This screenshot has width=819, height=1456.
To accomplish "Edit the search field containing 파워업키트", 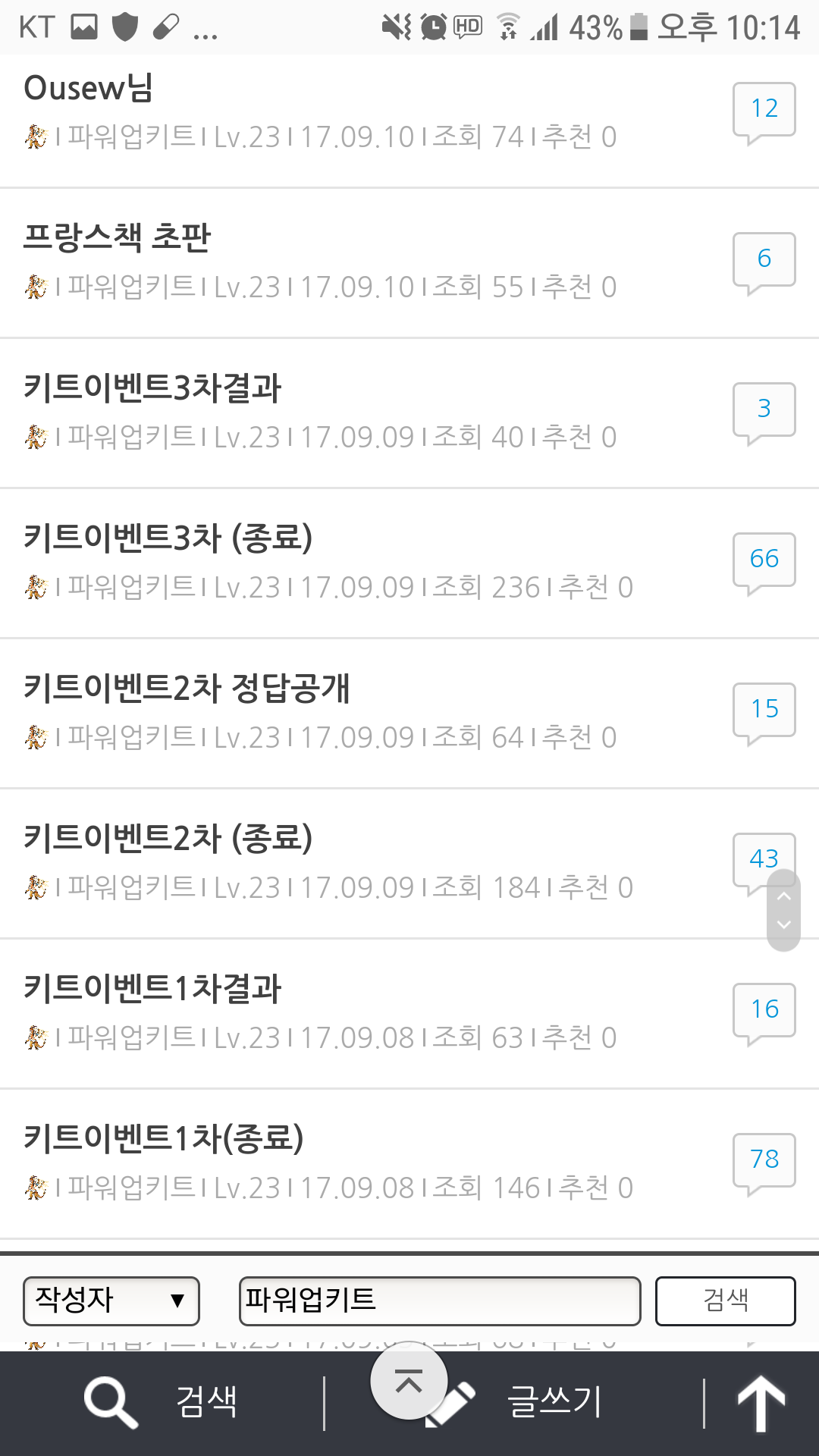I will [440, 1301].
